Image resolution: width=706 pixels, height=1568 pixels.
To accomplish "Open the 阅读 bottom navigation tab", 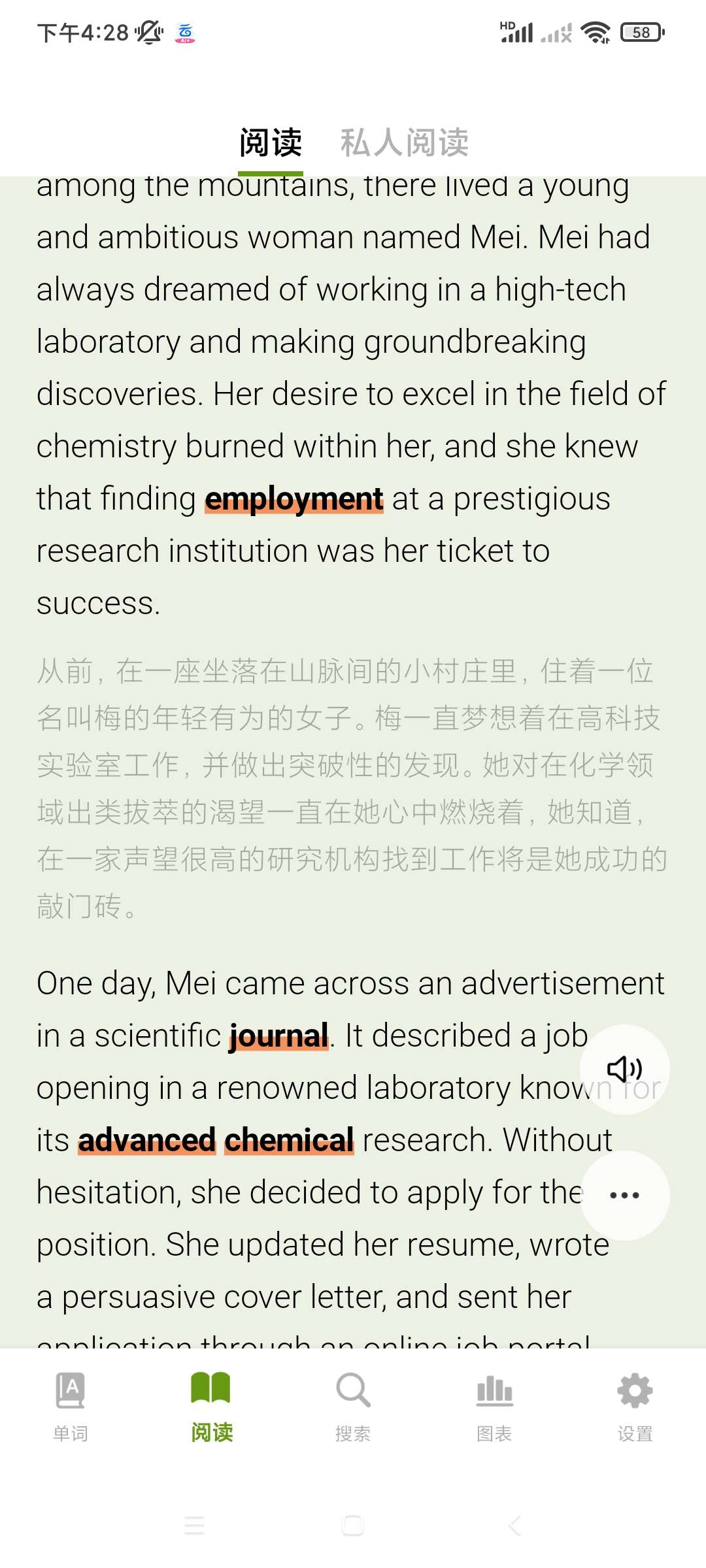I will click(x=211, y=1405).
